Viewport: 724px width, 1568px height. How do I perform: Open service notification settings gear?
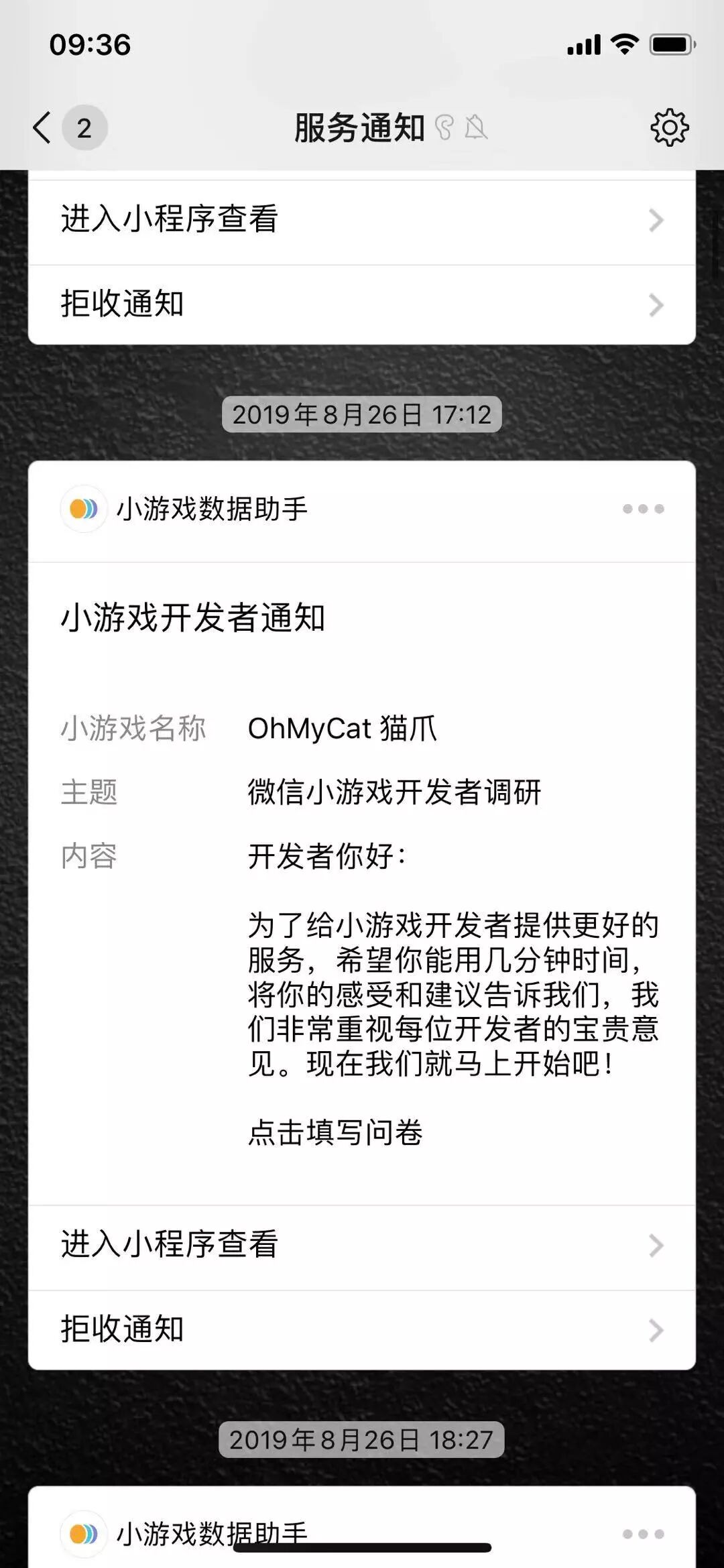pos(669,127)
